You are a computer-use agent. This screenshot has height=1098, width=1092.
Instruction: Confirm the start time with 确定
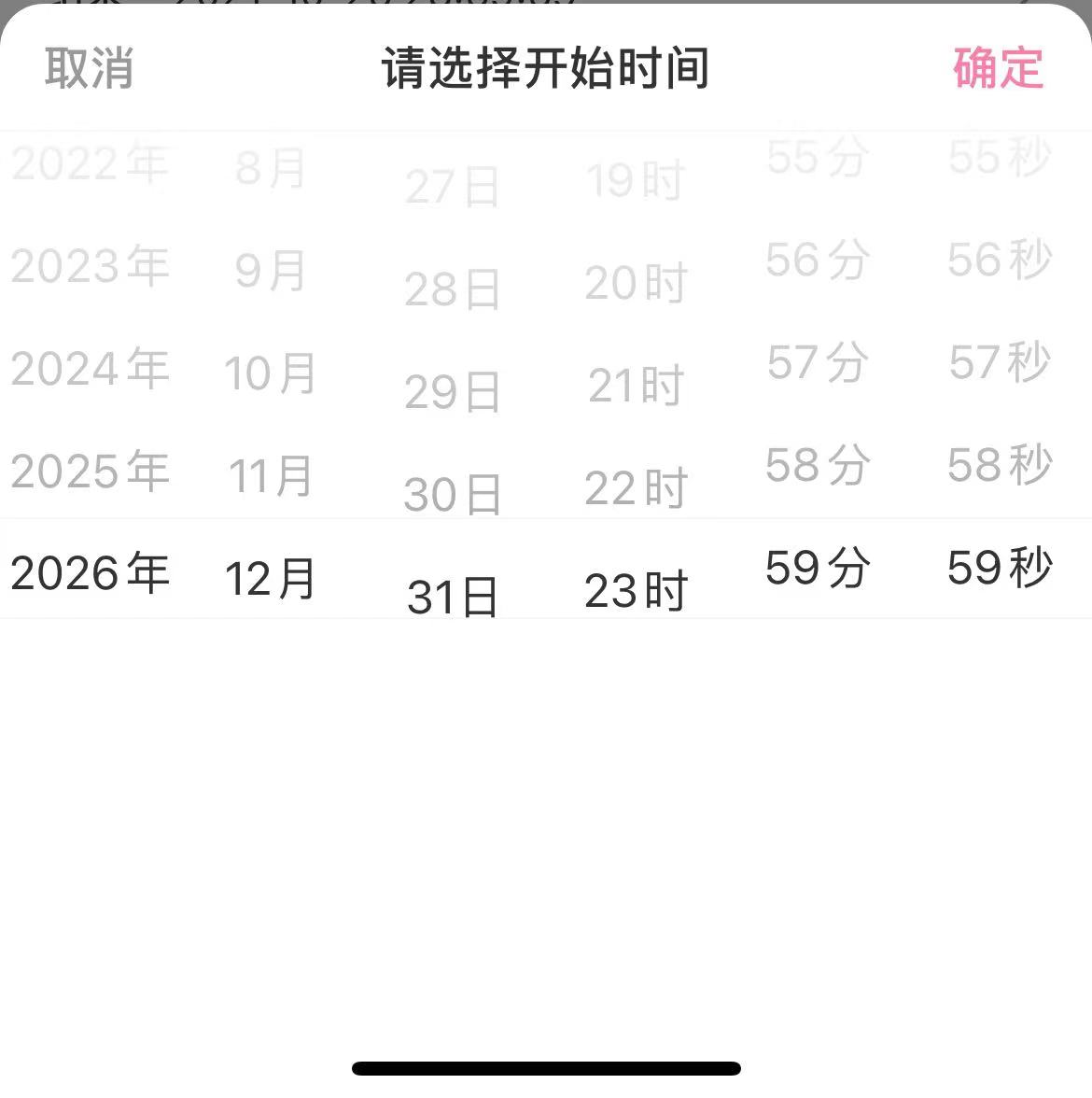998,68
